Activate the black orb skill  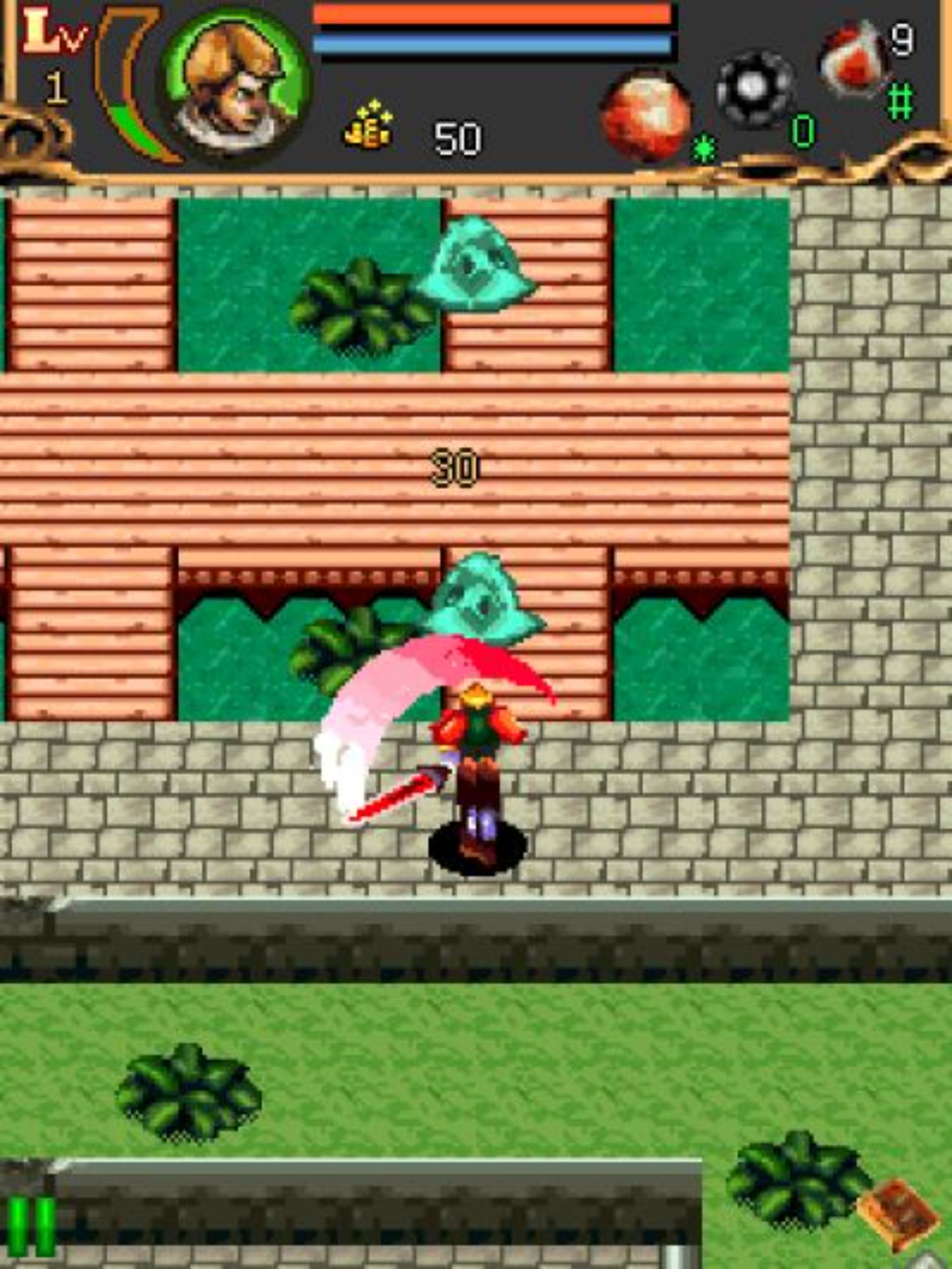pyautogui.click(x=754, y=89)
